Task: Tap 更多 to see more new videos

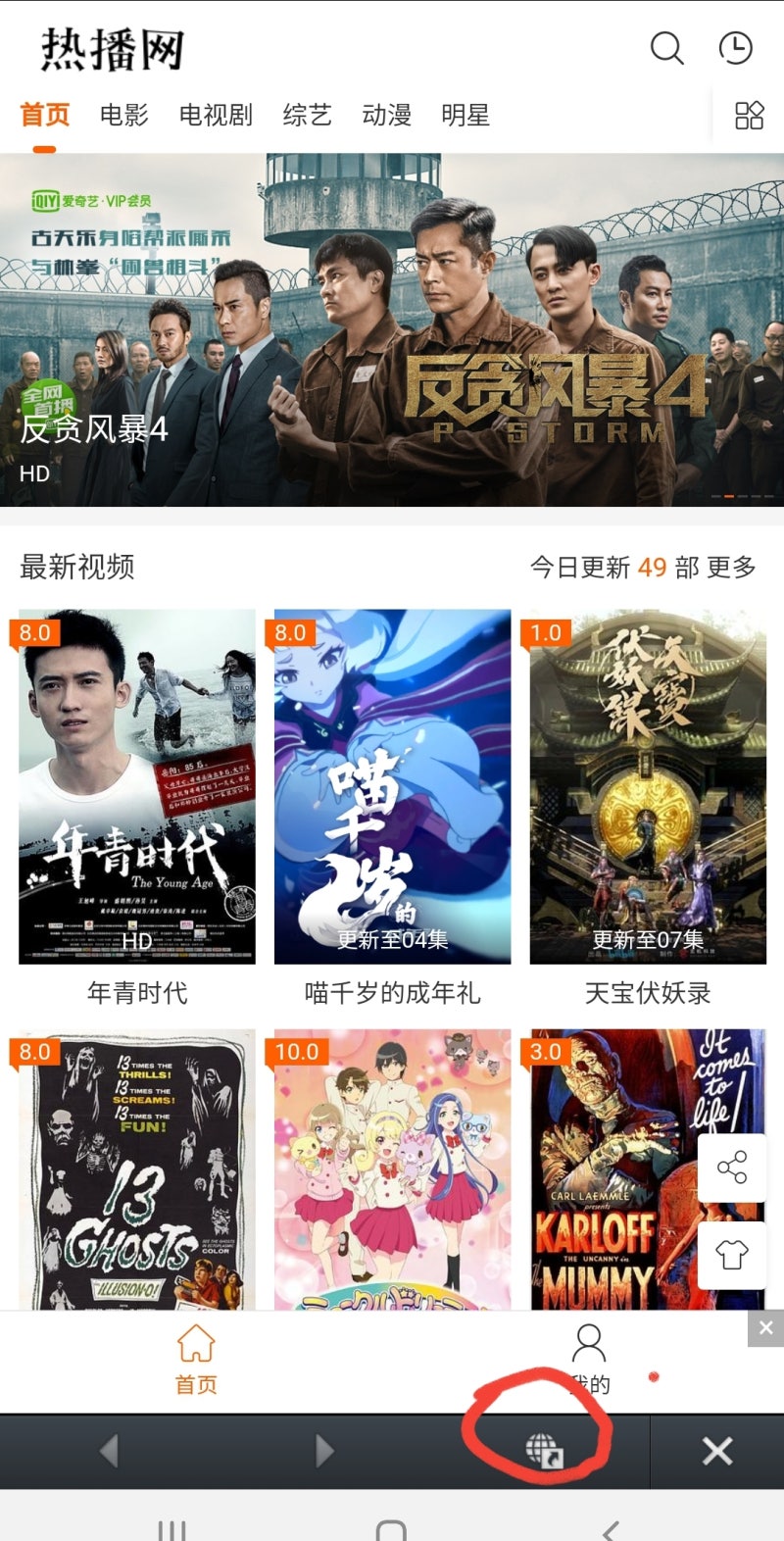Action: [x=731, y=568]
